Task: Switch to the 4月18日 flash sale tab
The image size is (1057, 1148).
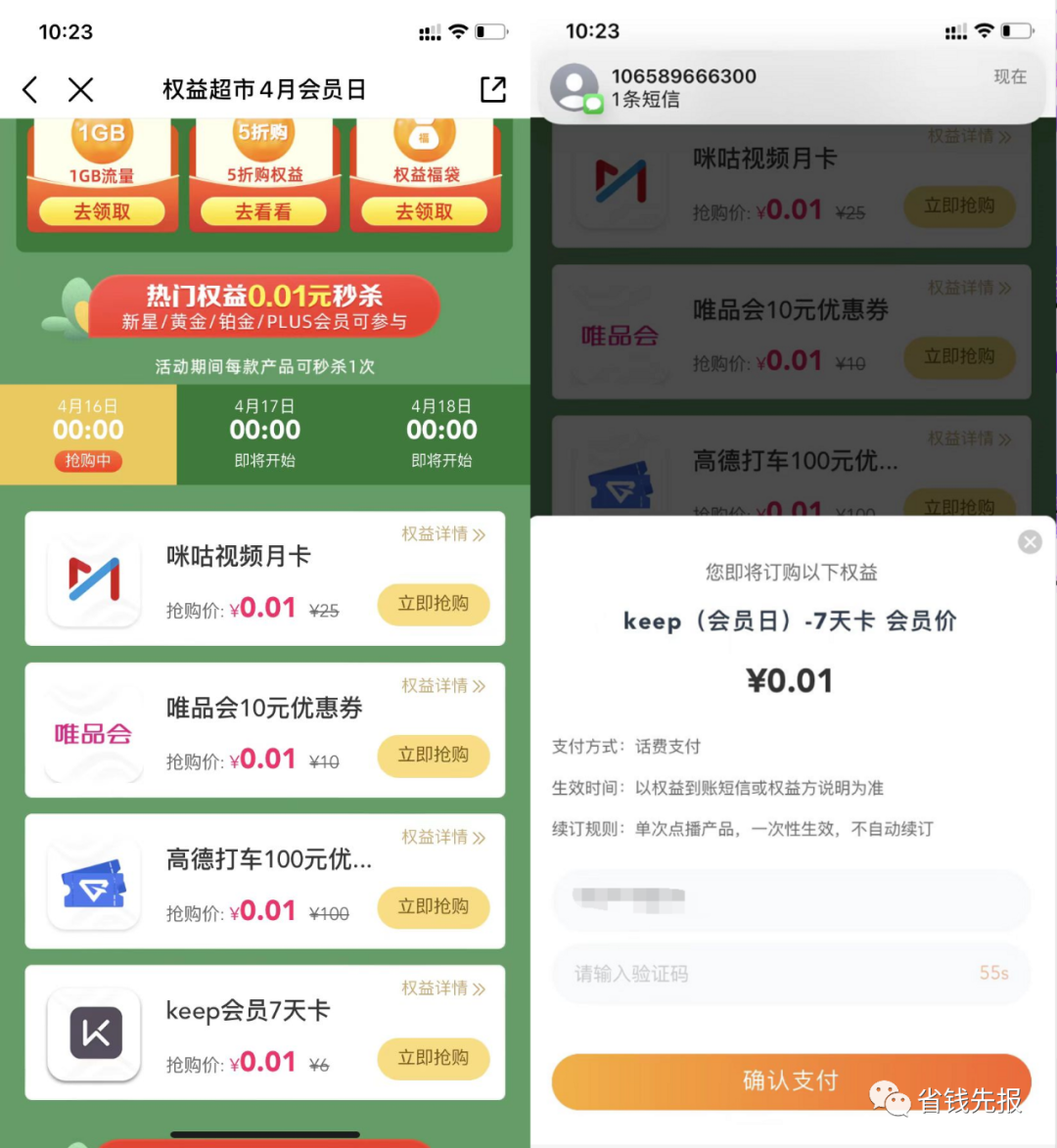Action: (x=441, y=434)
